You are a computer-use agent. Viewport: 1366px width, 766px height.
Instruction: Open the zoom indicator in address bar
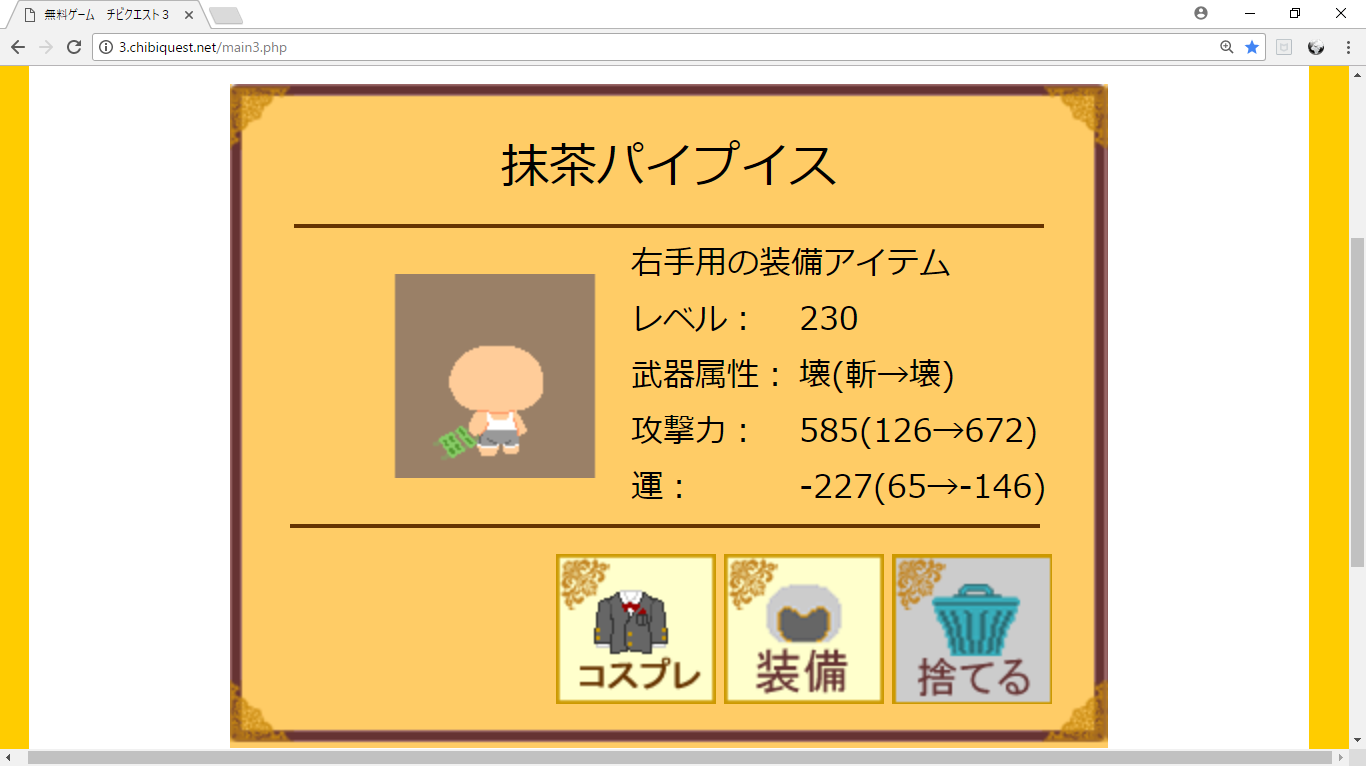pyautogui.click(x=1227, y=47)
